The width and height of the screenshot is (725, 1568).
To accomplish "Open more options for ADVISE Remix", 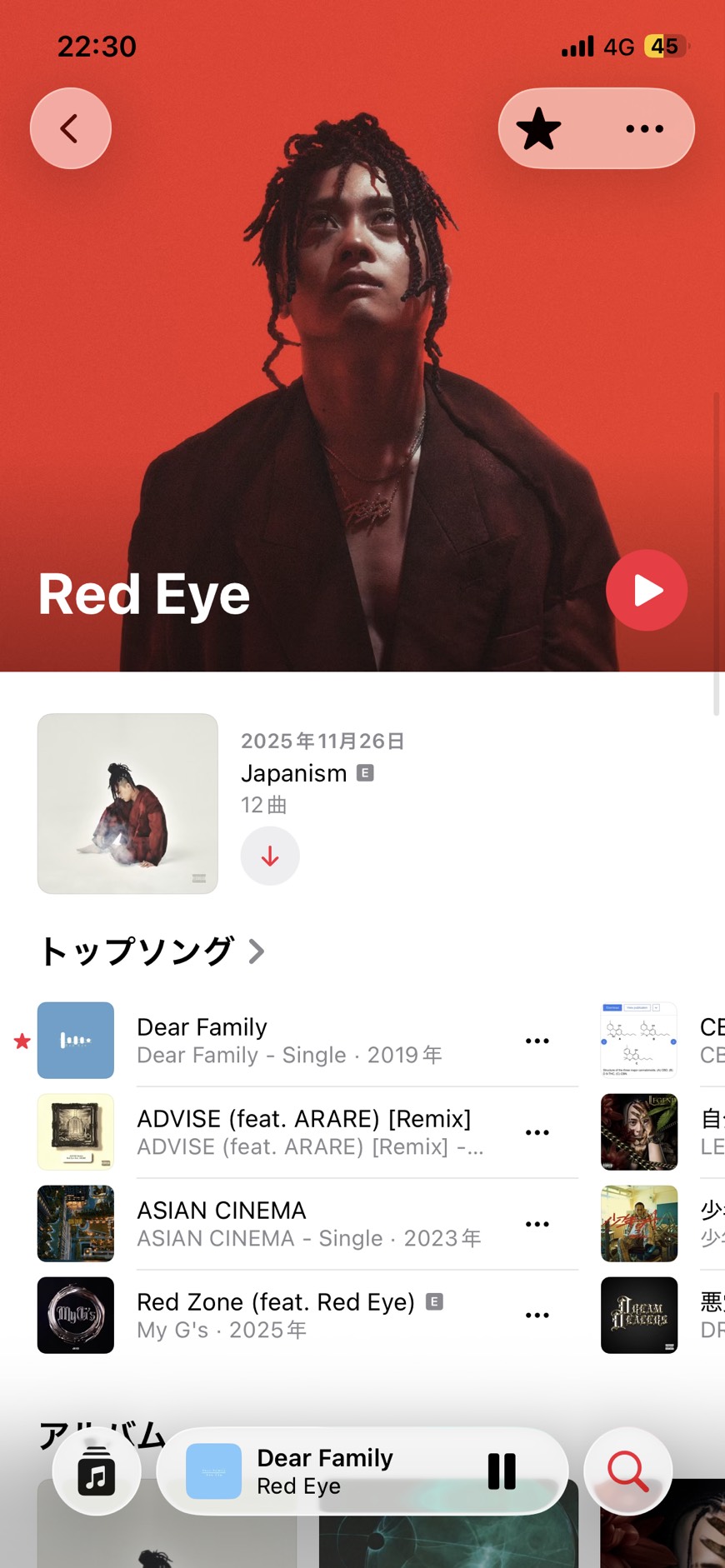I will [x=537, y=1132].
